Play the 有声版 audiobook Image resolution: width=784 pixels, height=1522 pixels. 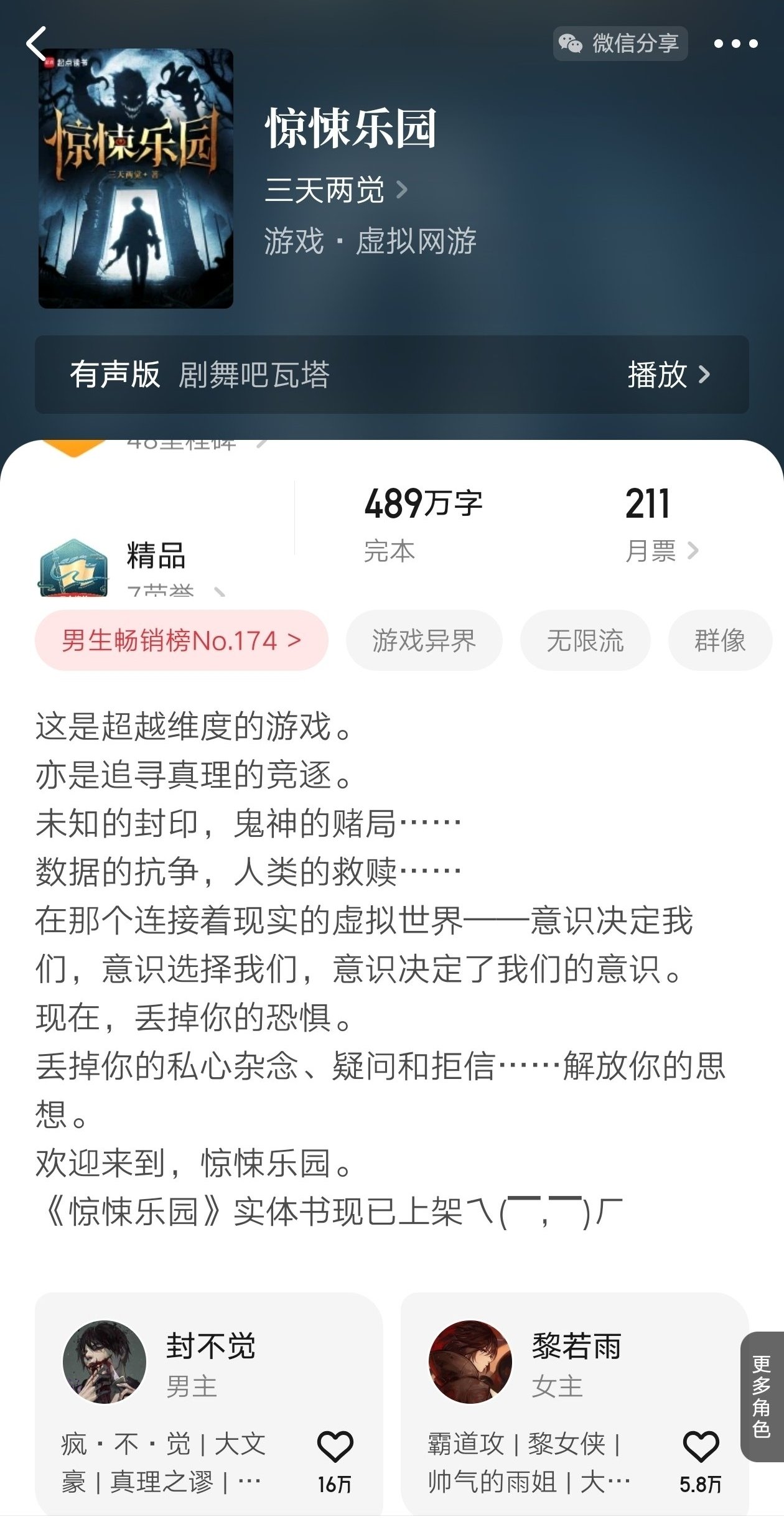pos(668,375)
